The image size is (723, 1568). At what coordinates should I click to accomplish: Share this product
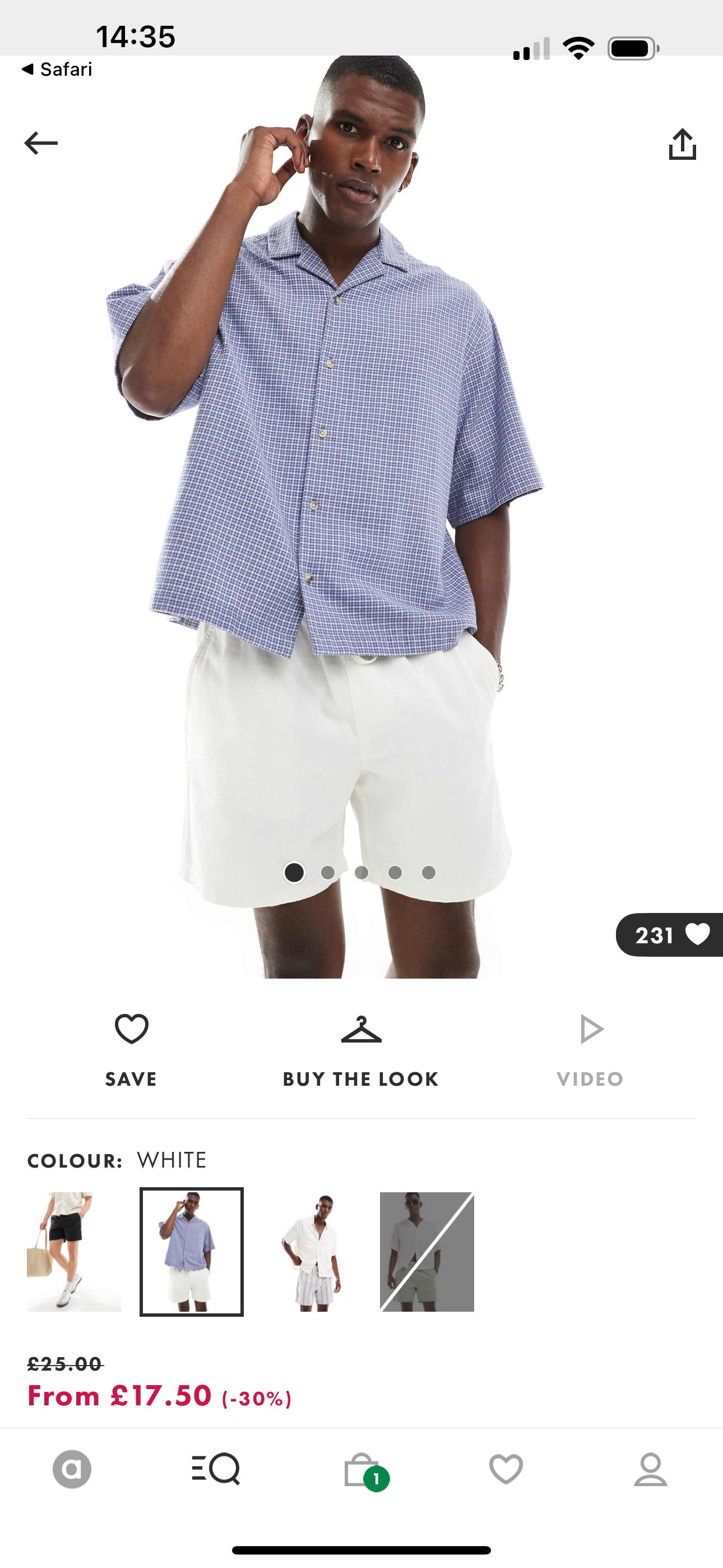click(682, 144)
